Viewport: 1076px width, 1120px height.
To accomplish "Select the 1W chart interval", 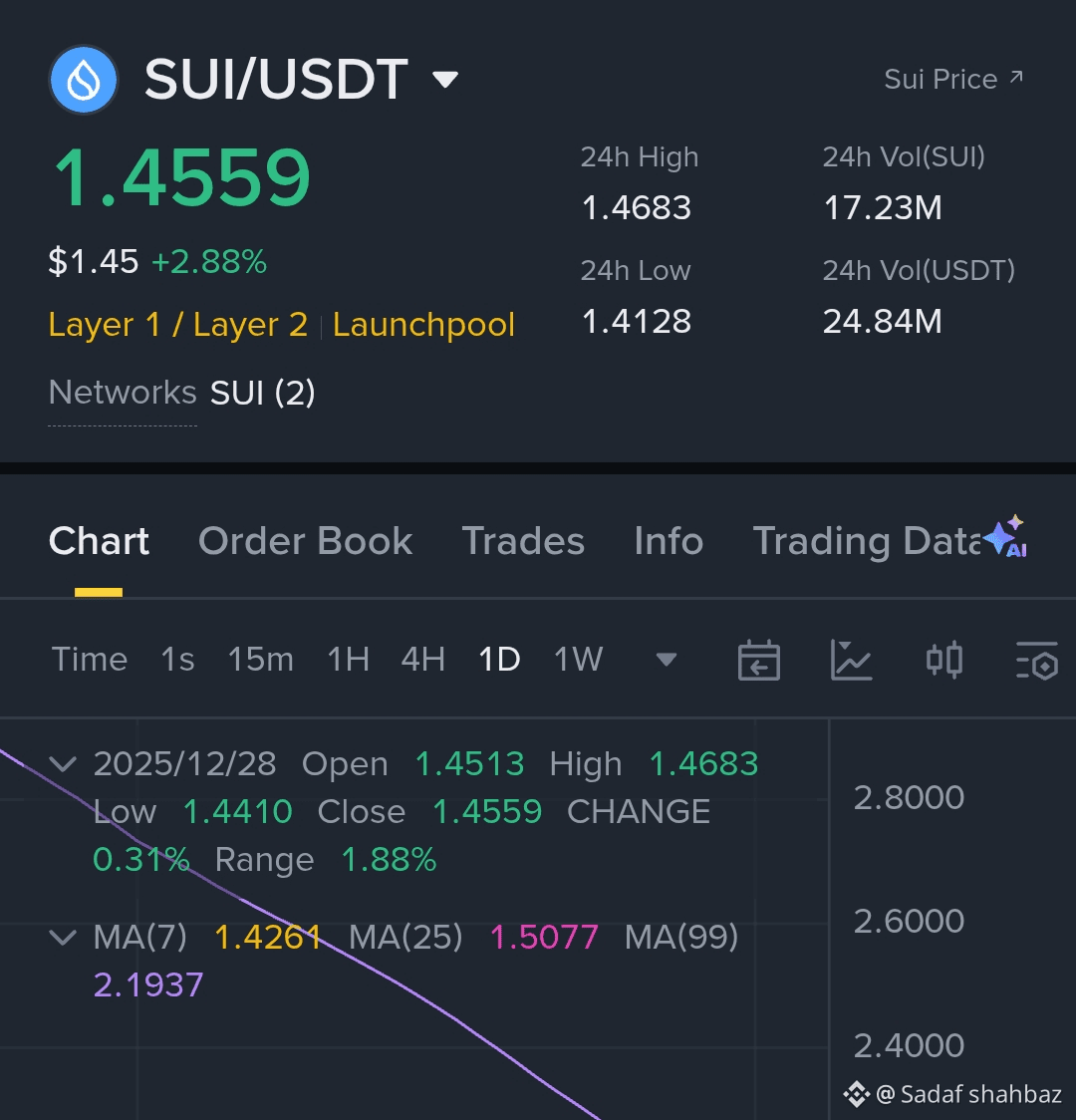I will click(579, 660).
